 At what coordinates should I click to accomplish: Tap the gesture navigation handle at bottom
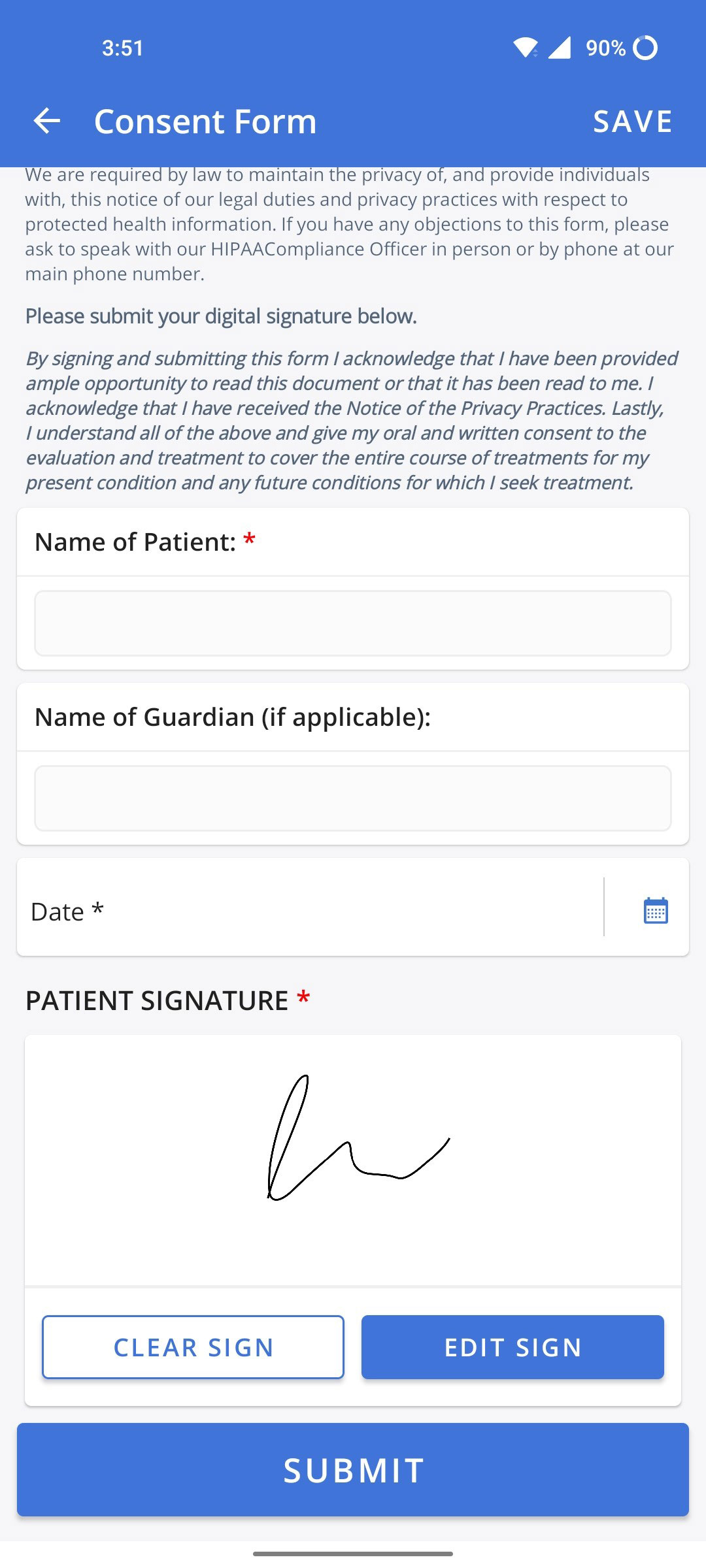[353, 1555]
